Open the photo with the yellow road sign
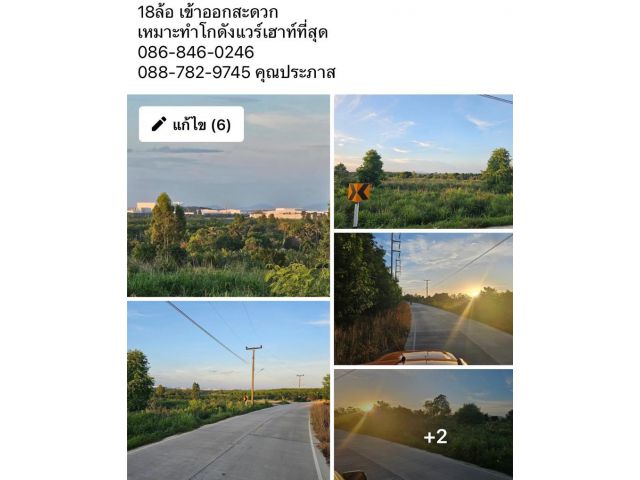Screen dimensions: 640x480 [423, 161]
